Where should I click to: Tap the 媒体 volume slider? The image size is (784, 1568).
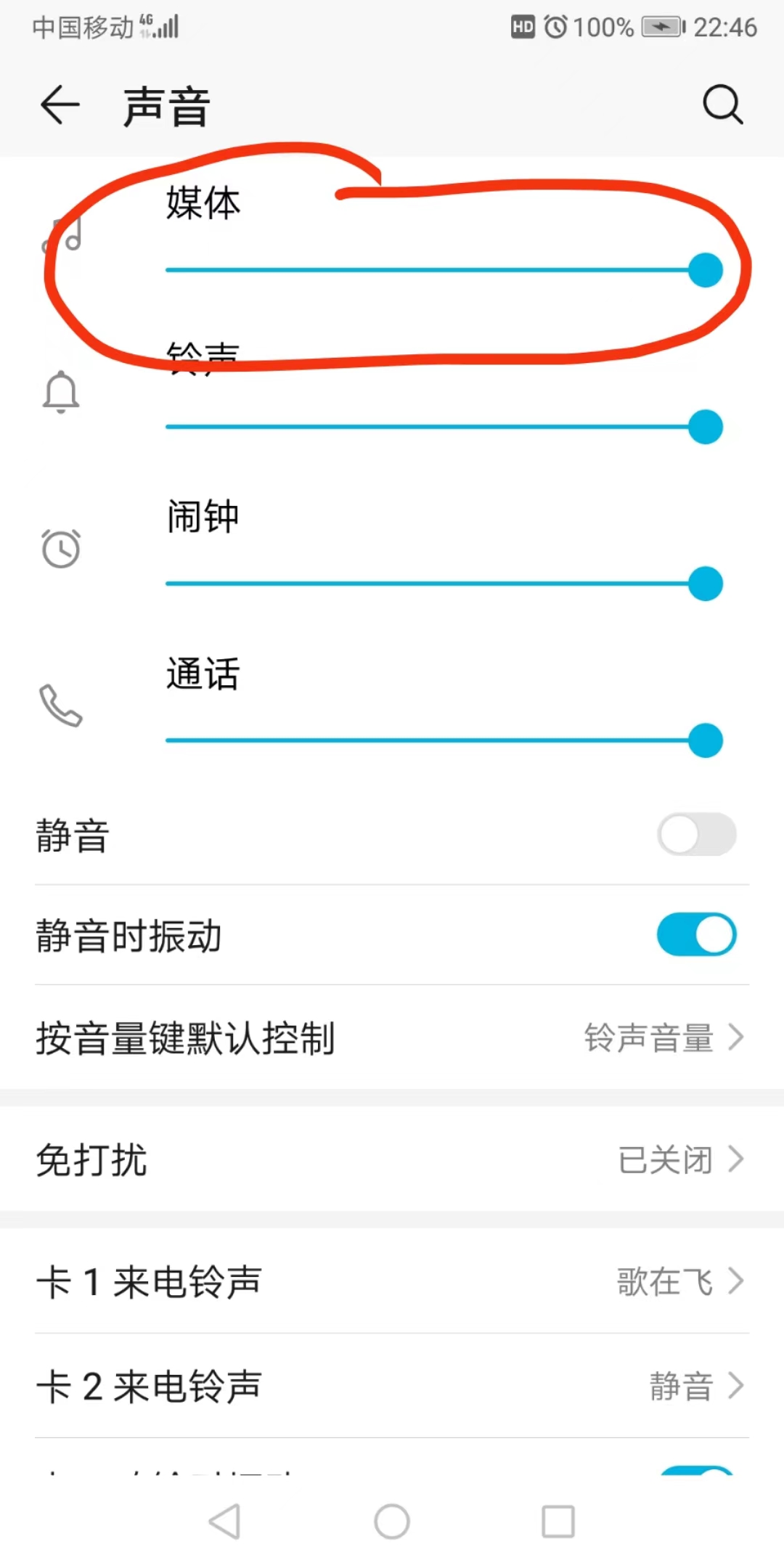[444, 270]
